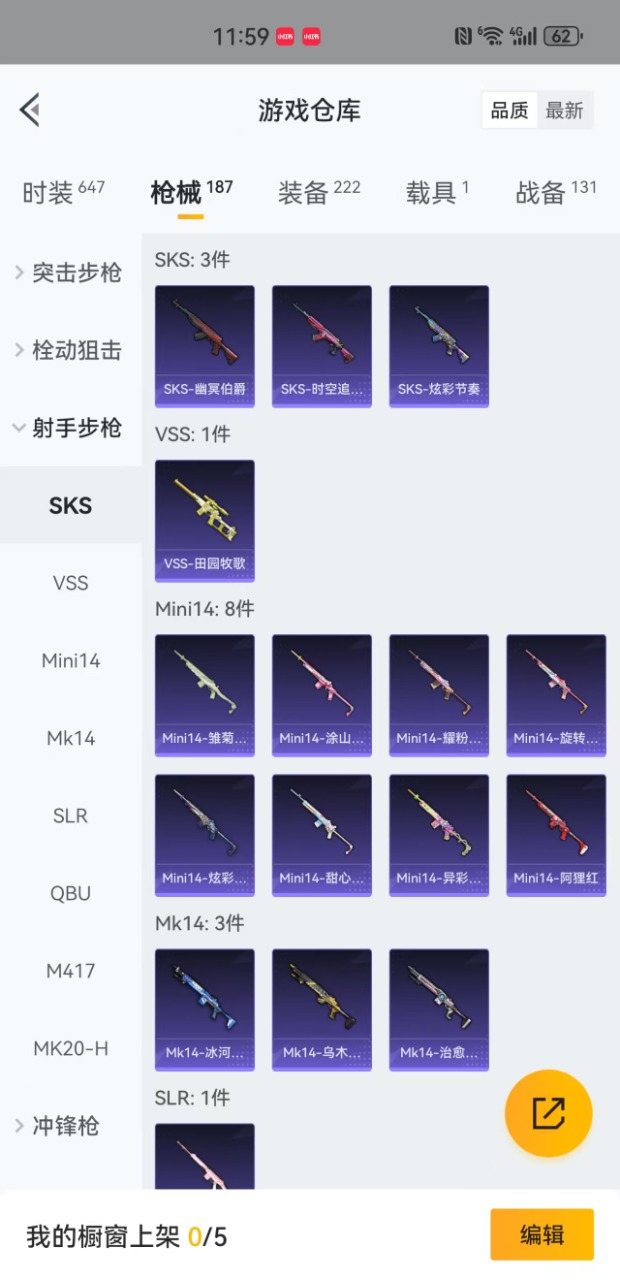Expand the 栓动狙击 category
Viewport: 620px width, 1280px height.
tap(70, 350)
